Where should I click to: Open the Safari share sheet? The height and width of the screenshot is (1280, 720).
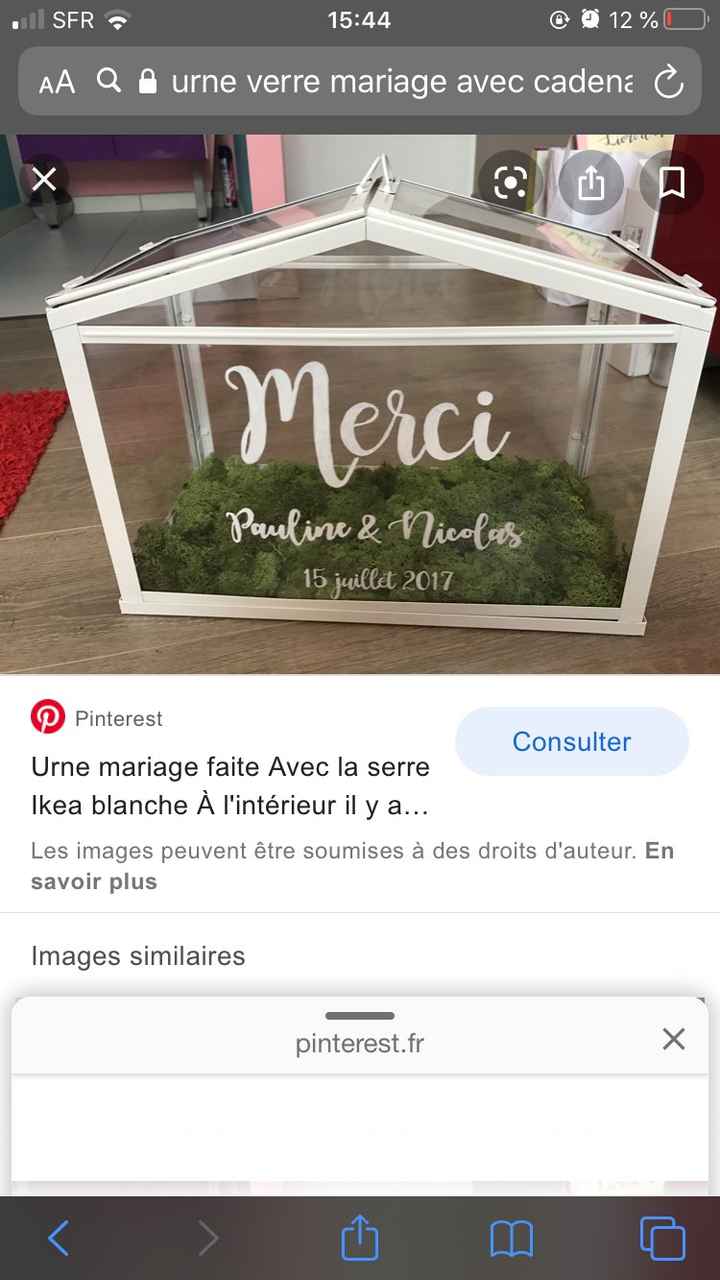pos(360,1238)
